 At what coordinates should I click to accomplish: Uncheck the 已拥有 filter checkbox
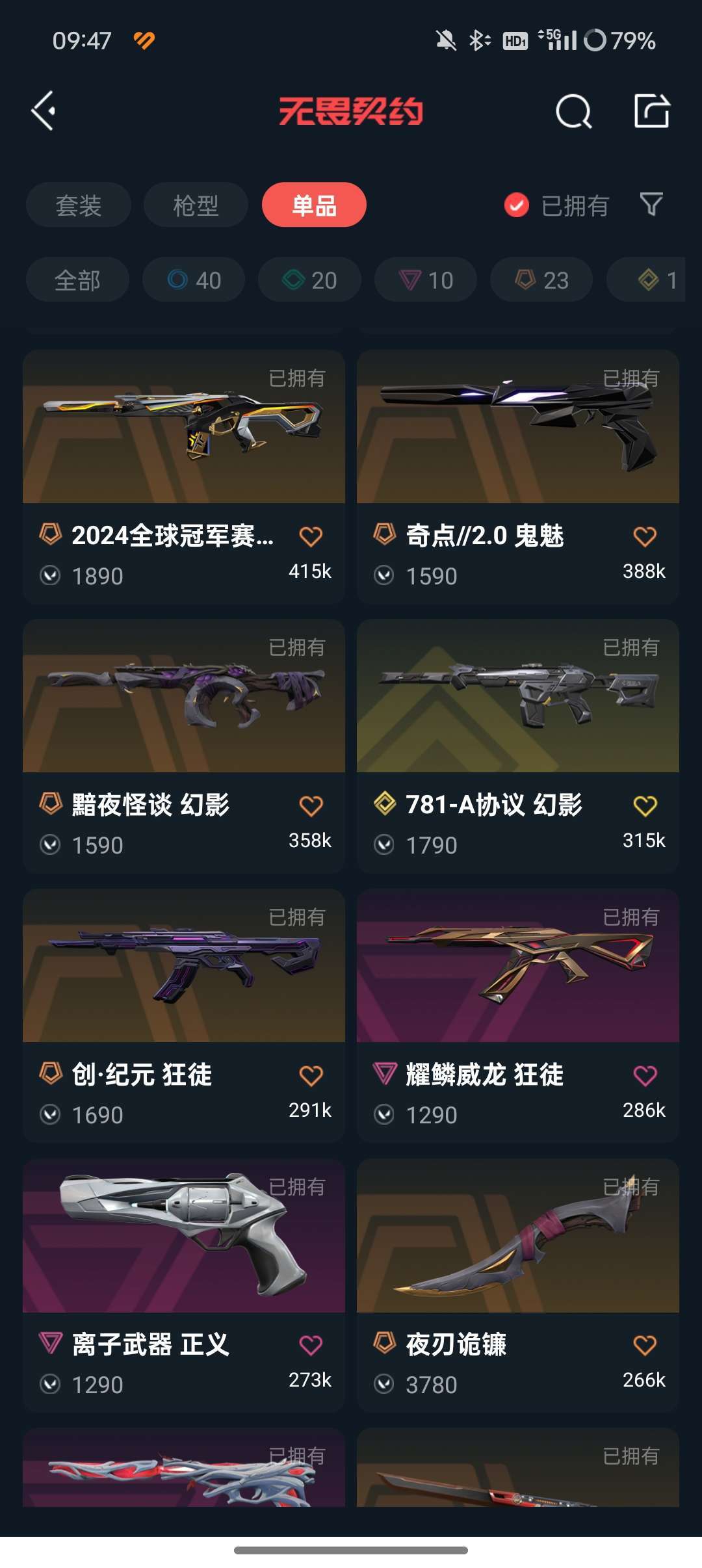[x=517, y=205]
